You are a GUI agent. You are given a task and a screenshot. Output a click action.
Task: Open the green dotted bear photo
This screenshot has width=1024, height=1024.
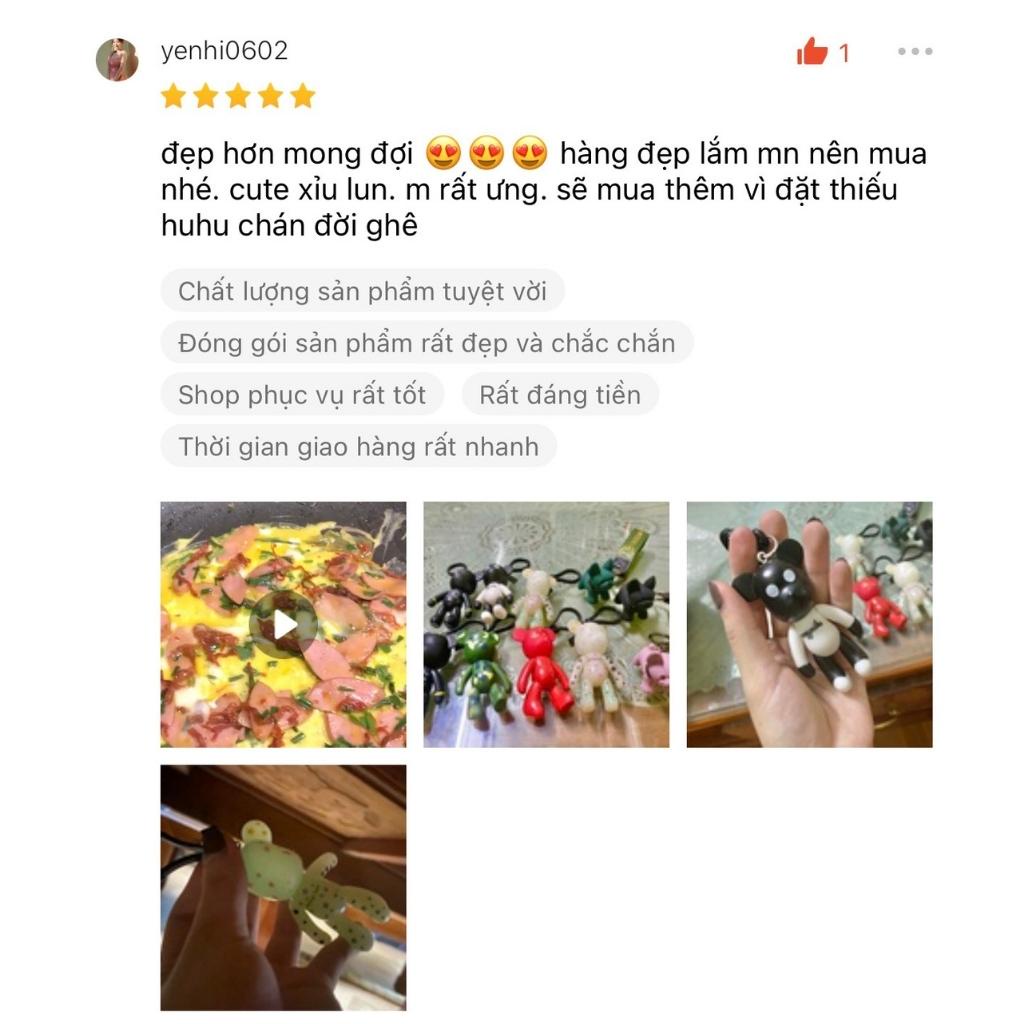pyautogui.click(x=284, y=887)
